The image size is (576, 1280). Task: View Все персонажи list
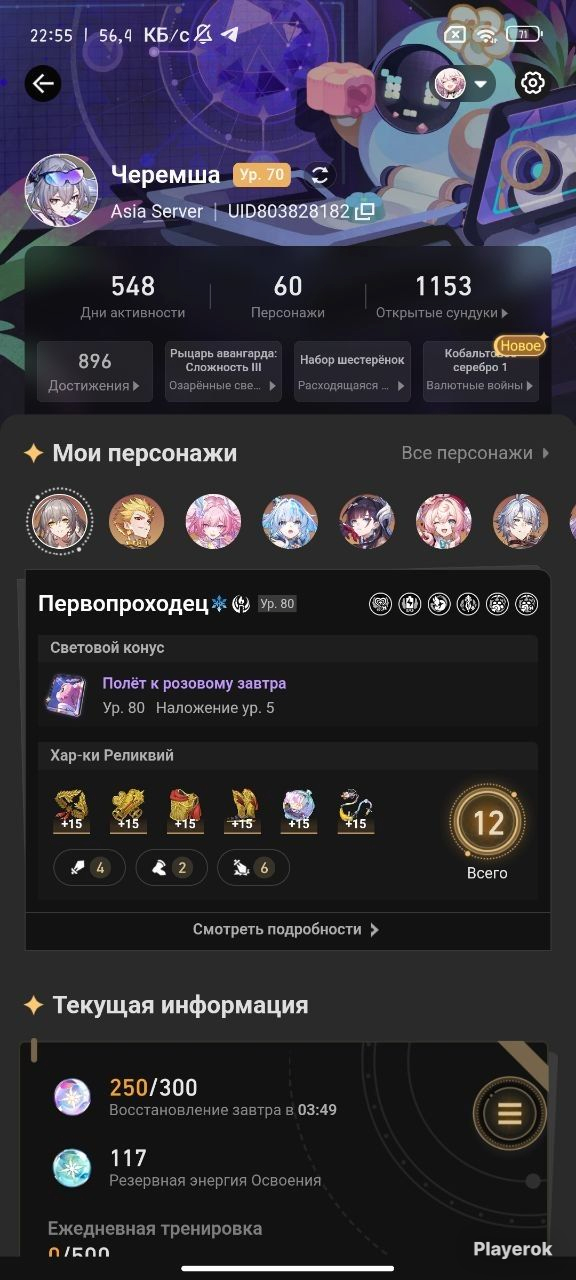tap(476, 453)
